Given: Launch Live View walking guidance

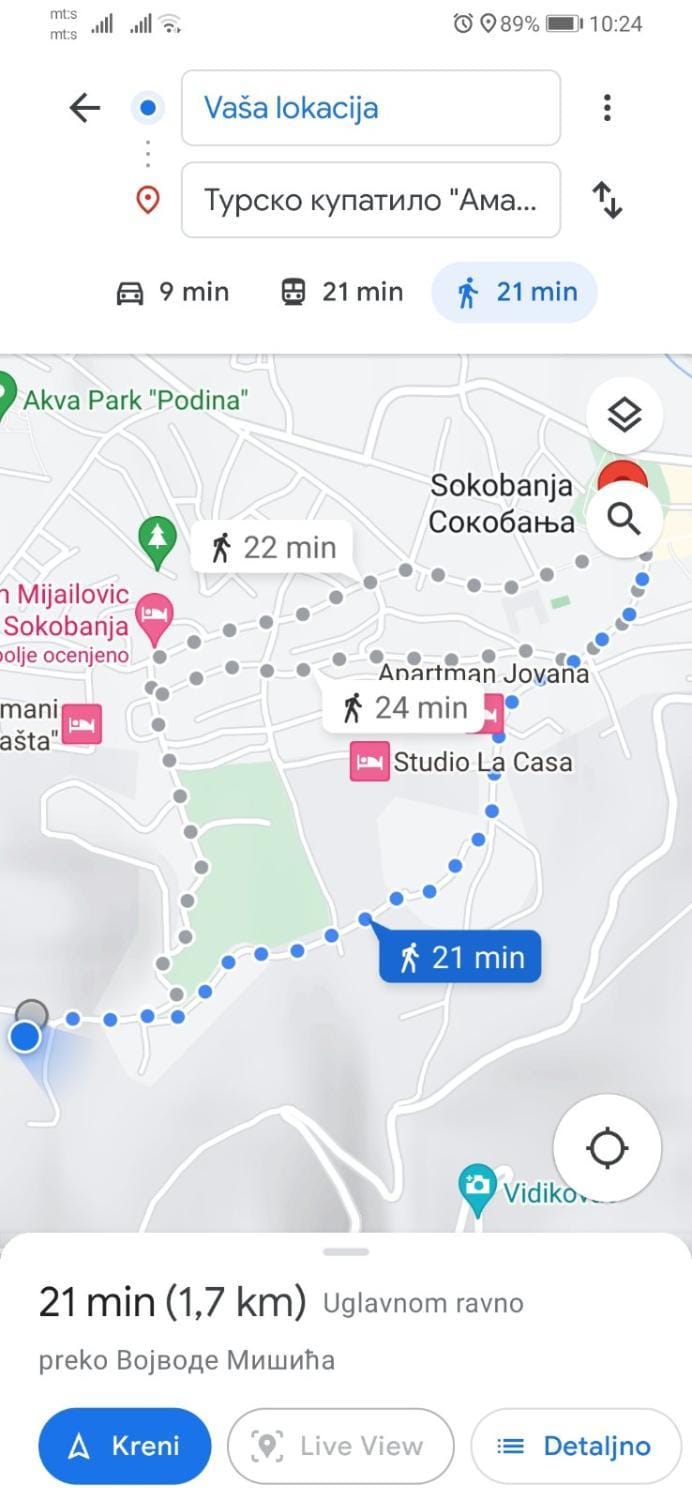Looking at the screenshot, I should point(340,1445).
